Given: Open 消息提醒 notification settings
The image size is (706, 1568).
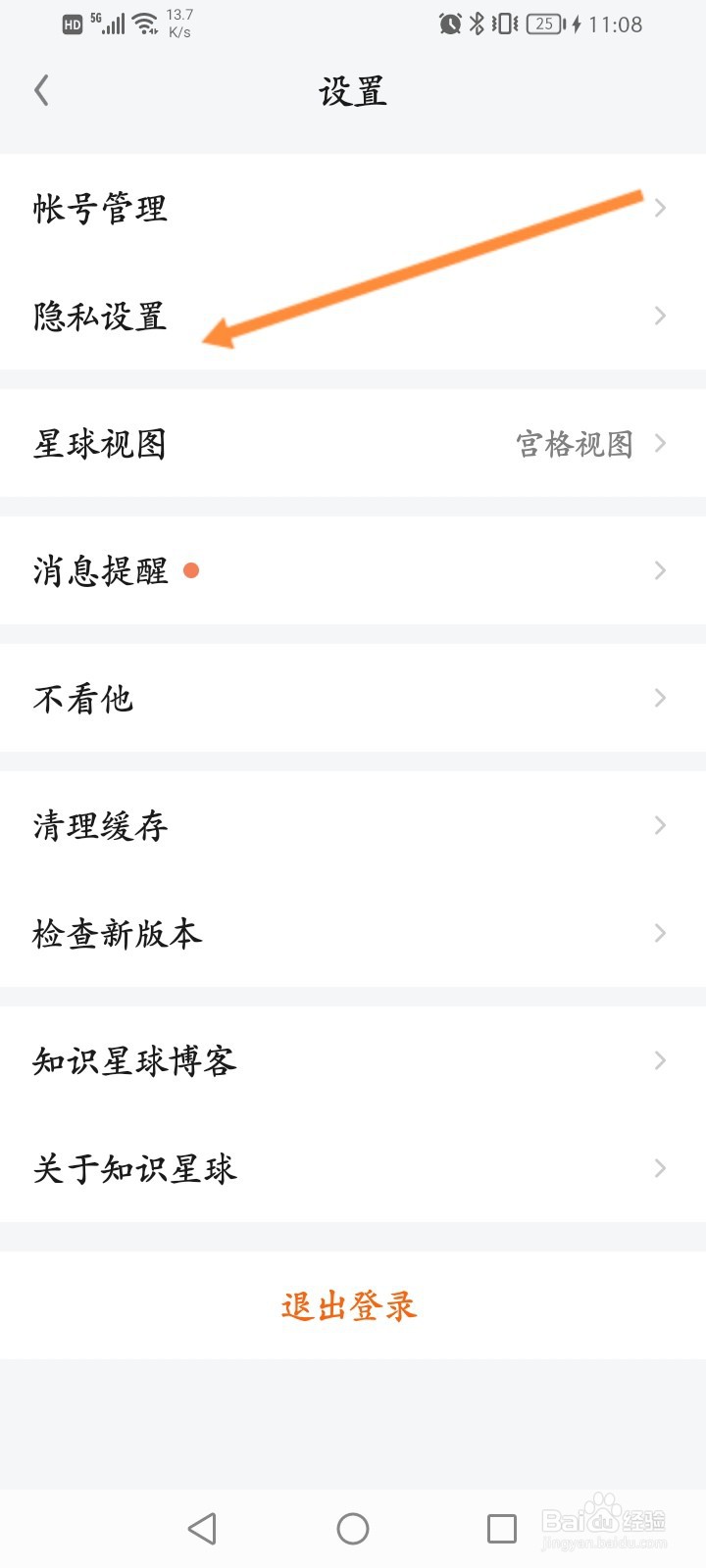Looking at the screenshot, I should click(353, 570).
